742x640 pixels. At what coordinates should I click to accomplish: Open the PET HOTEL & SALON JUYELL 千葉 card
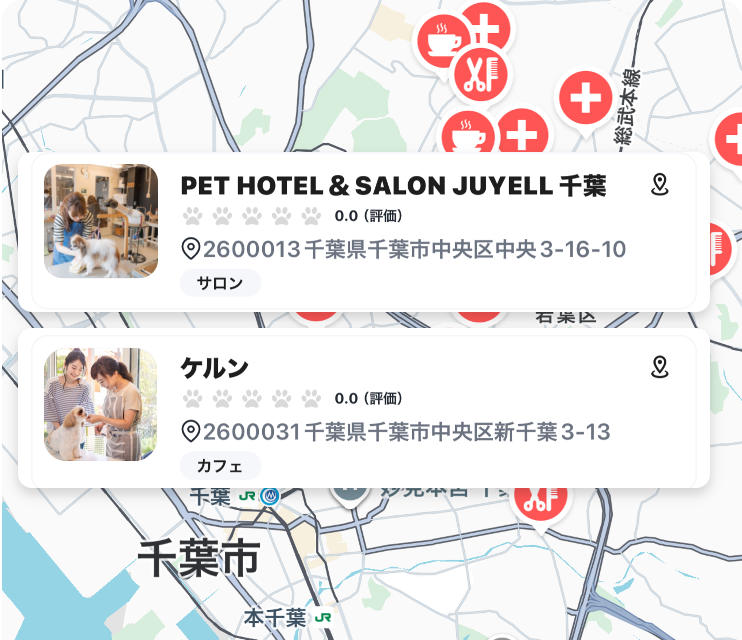click(392, 186)
